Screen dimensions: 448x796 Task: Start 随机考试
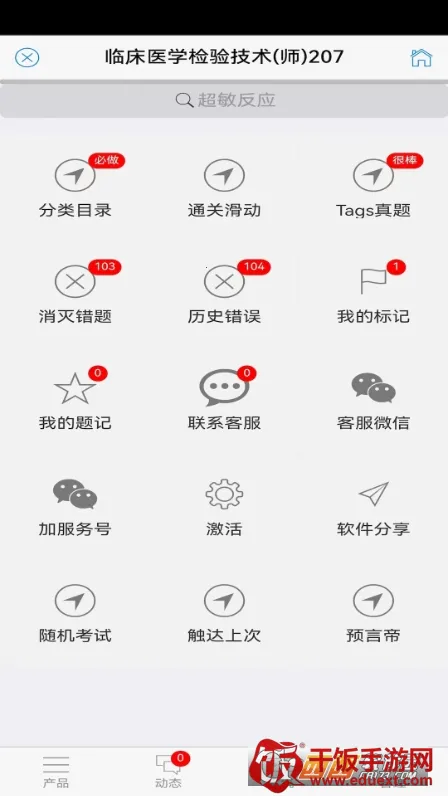75,613
